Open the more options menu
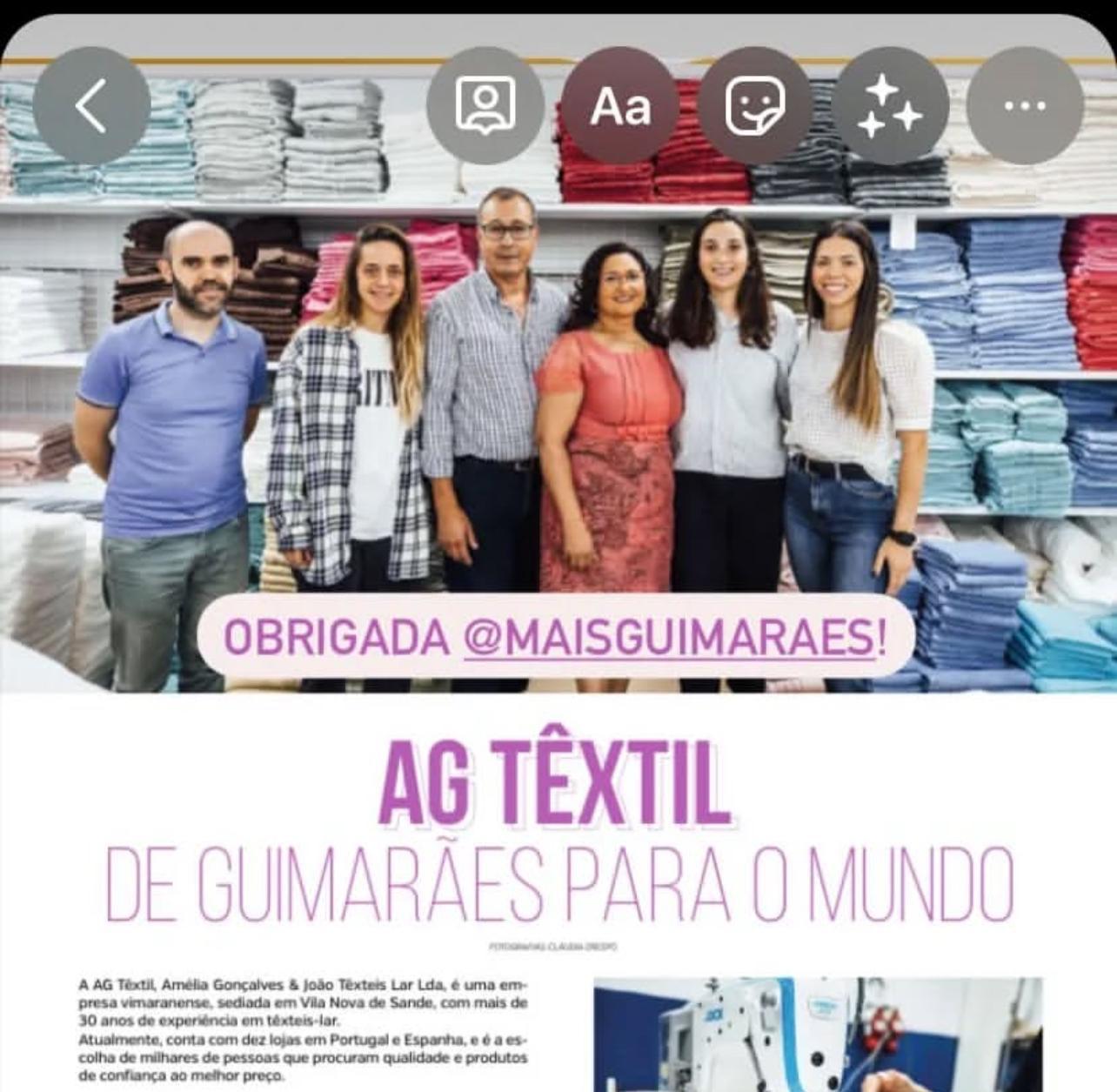The image size is (1117, 1092). pyautogui.click(x=1025, y=106)
